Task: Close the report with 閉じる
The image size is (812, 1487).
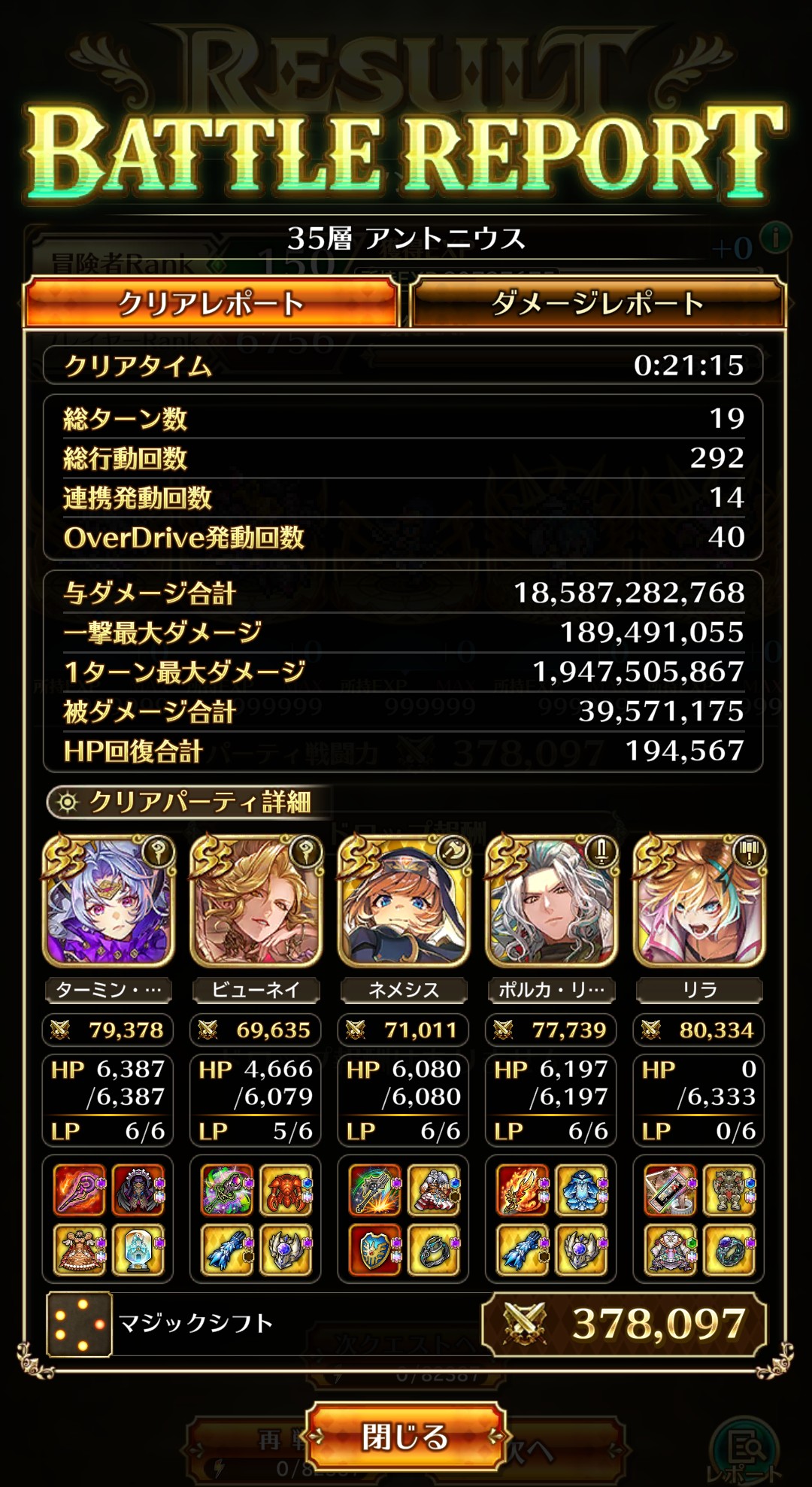Action: click(x=405, y=1437)
